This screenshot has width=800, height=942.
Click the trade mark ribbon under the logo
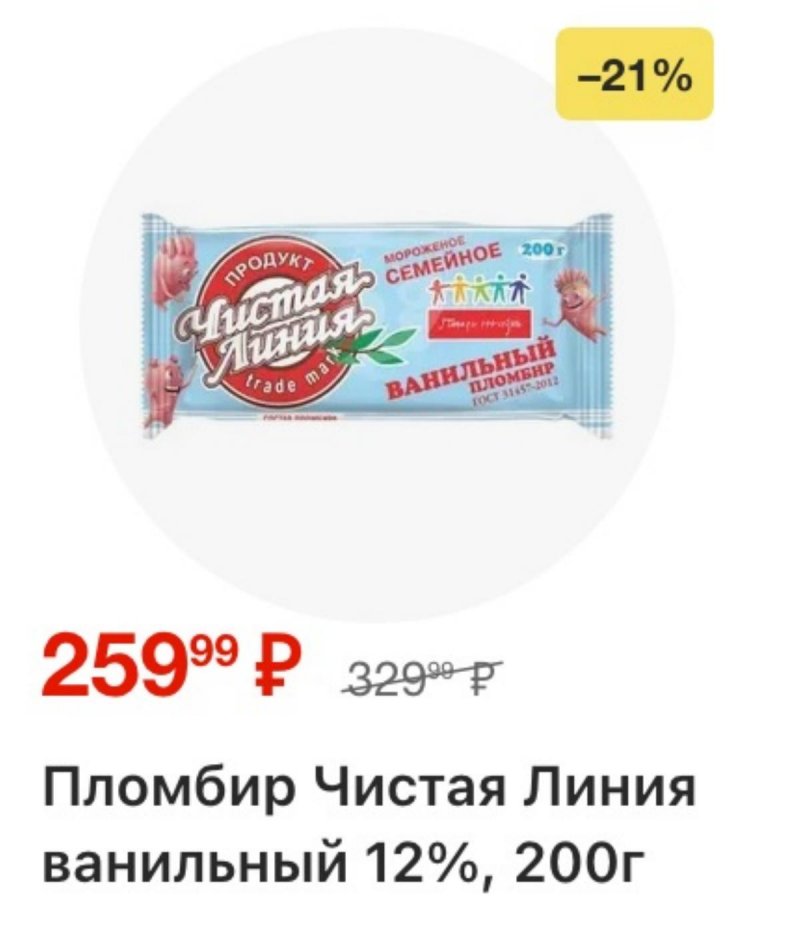click(290, 380)
